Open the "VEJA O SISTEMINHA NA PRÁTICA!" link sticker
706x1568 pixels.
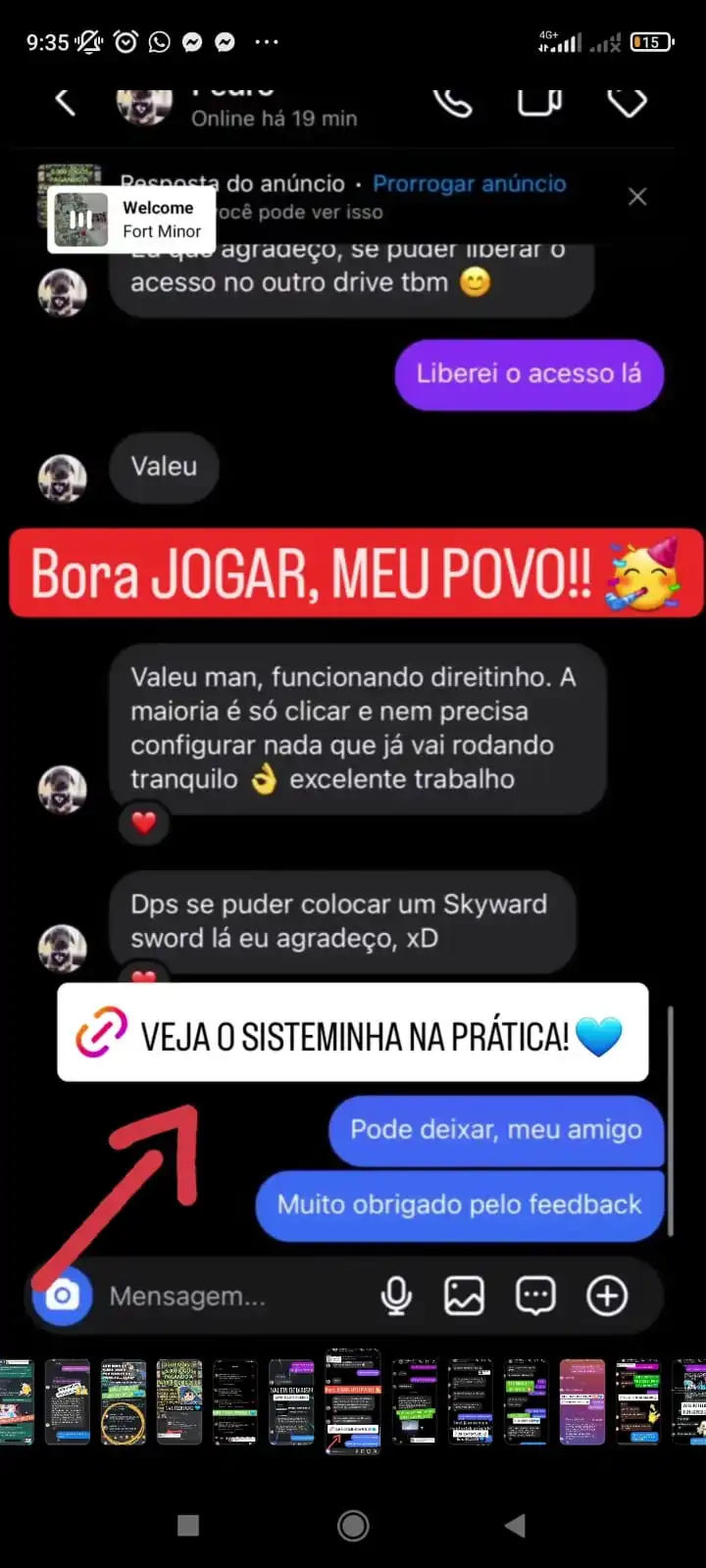tap(353, 1033)
